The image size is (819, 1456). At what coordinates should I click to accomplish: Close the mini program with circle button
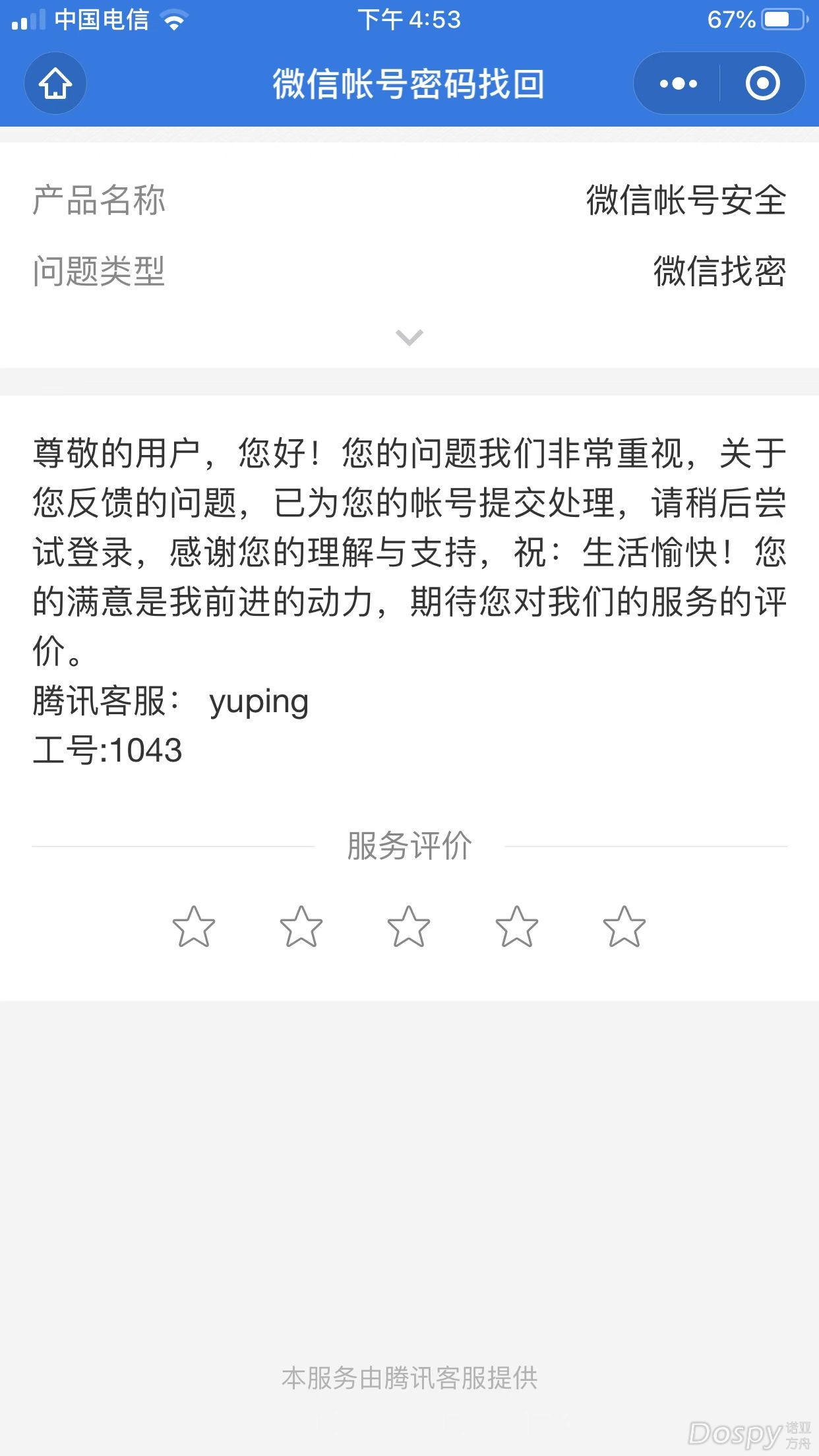coord(762,84)
